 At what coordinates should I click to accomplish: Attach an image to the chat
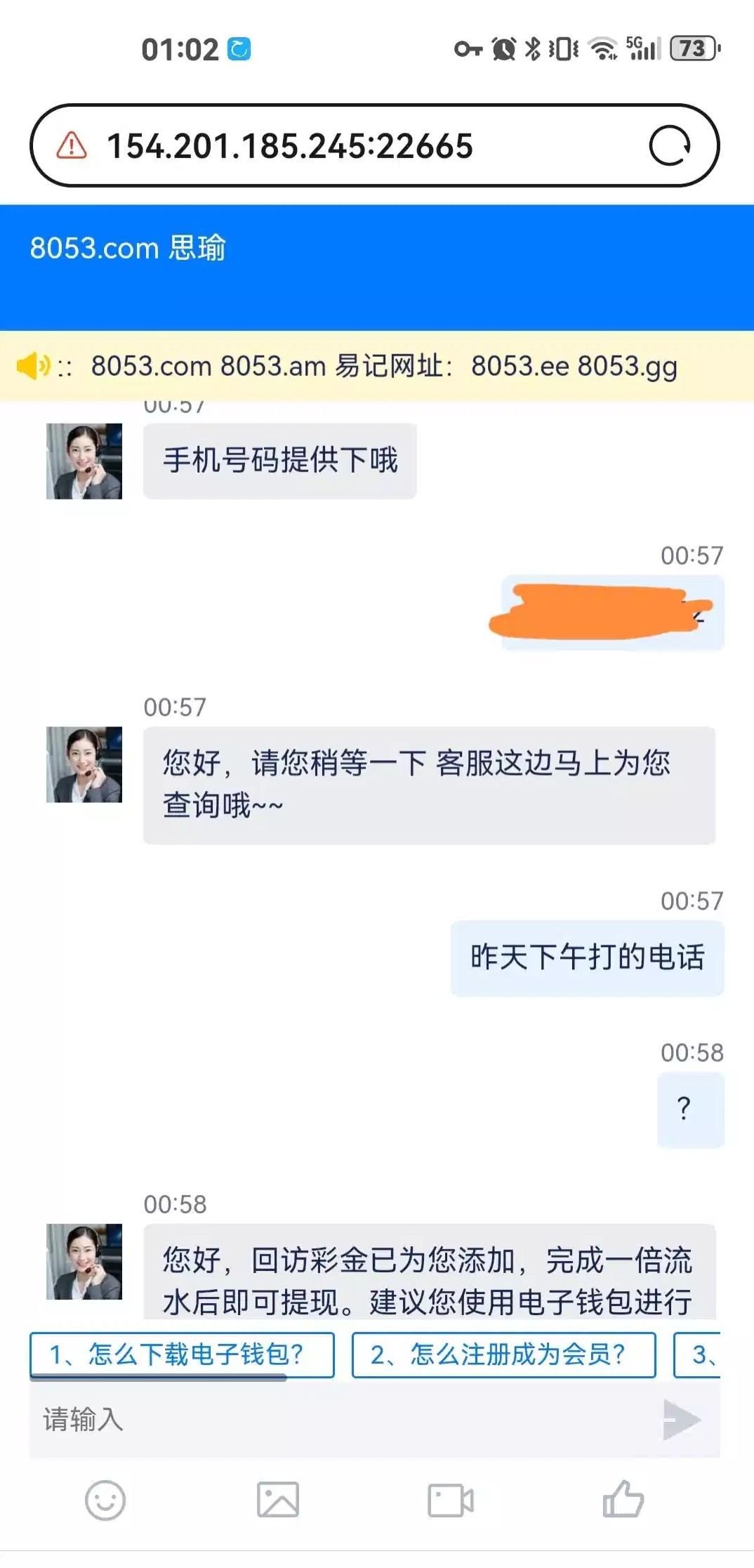278,1501
